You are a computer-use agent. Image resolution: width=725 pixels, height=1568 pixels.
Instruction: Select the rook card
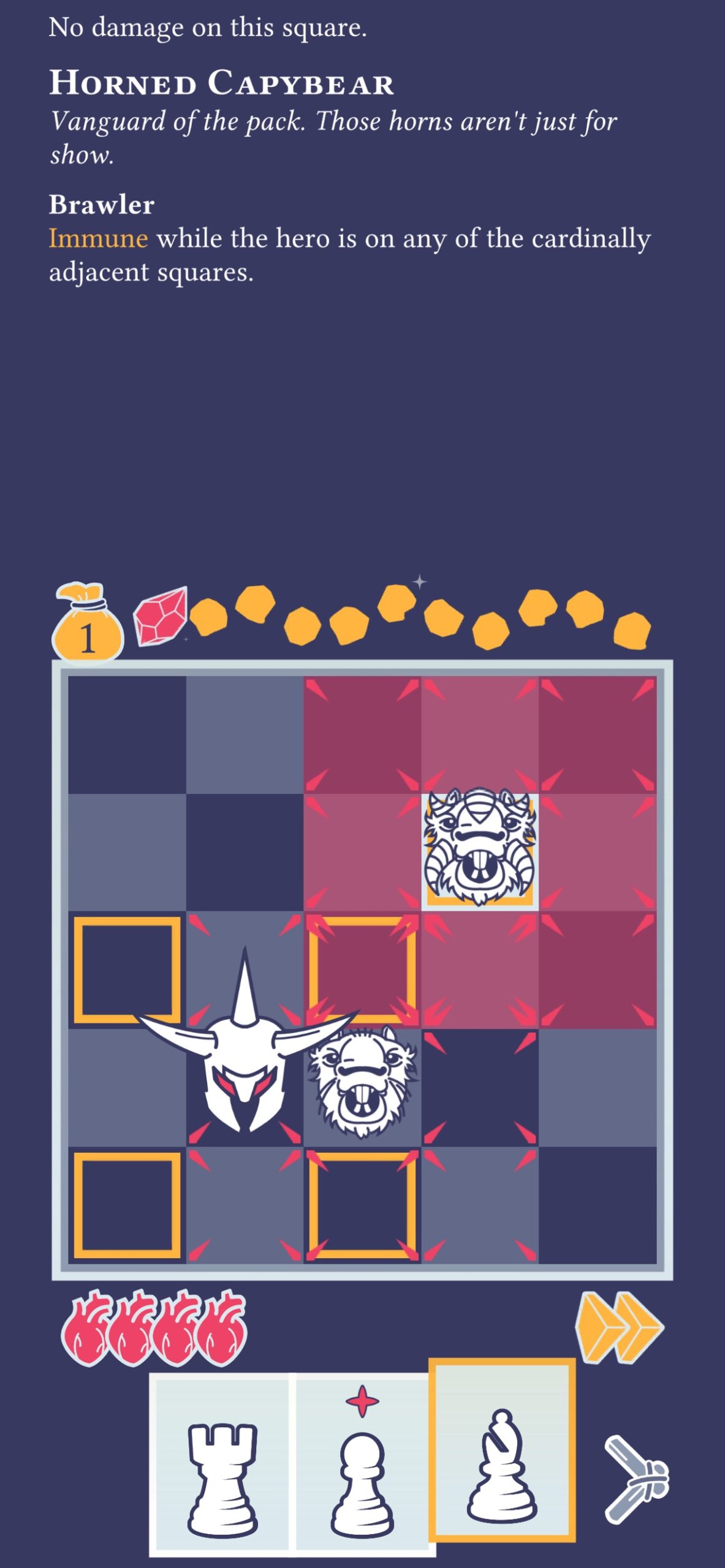click(x=222, y=1464)
